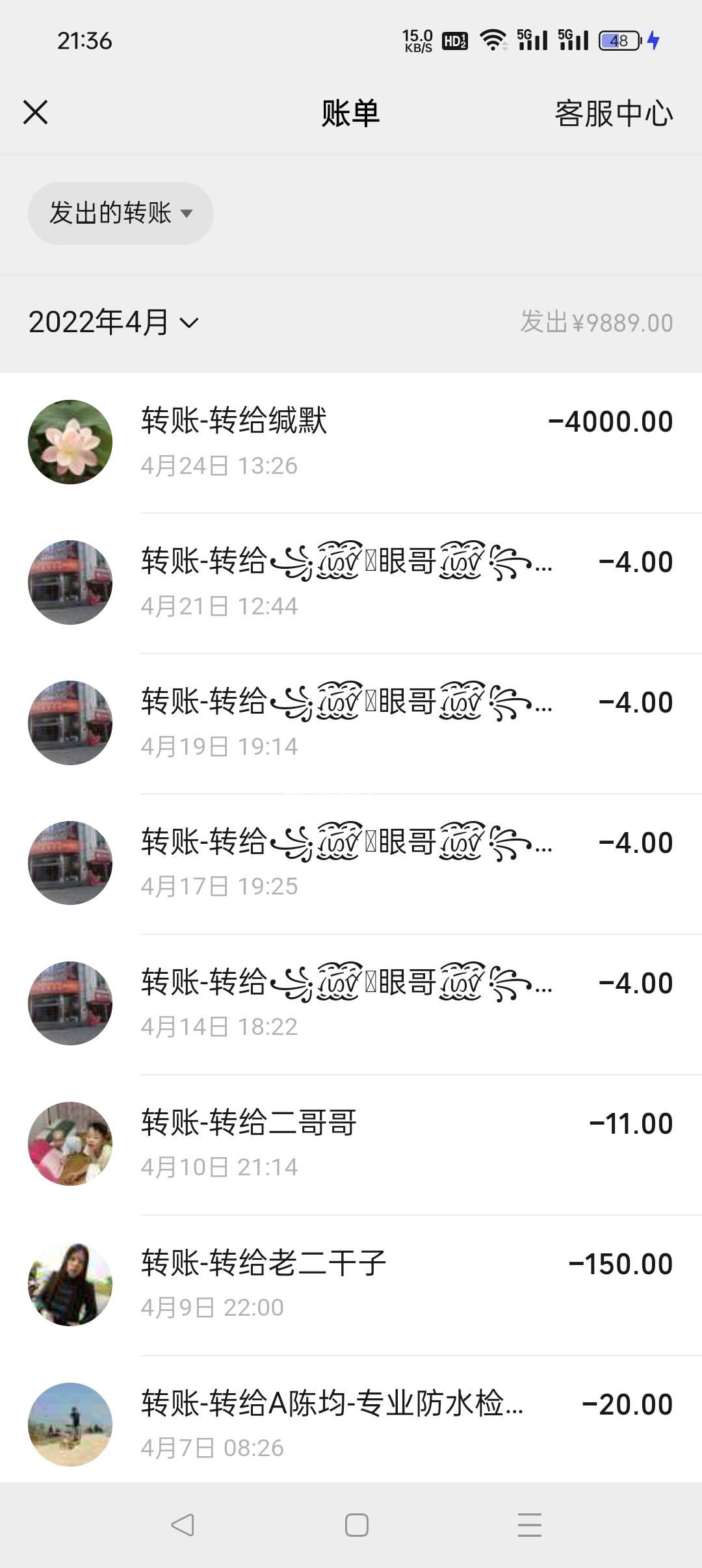Image resolution: width=702 pixels, height=1568 pixels.
Task: Open the transfer to 二哥哥
Action: point(351,1144)
